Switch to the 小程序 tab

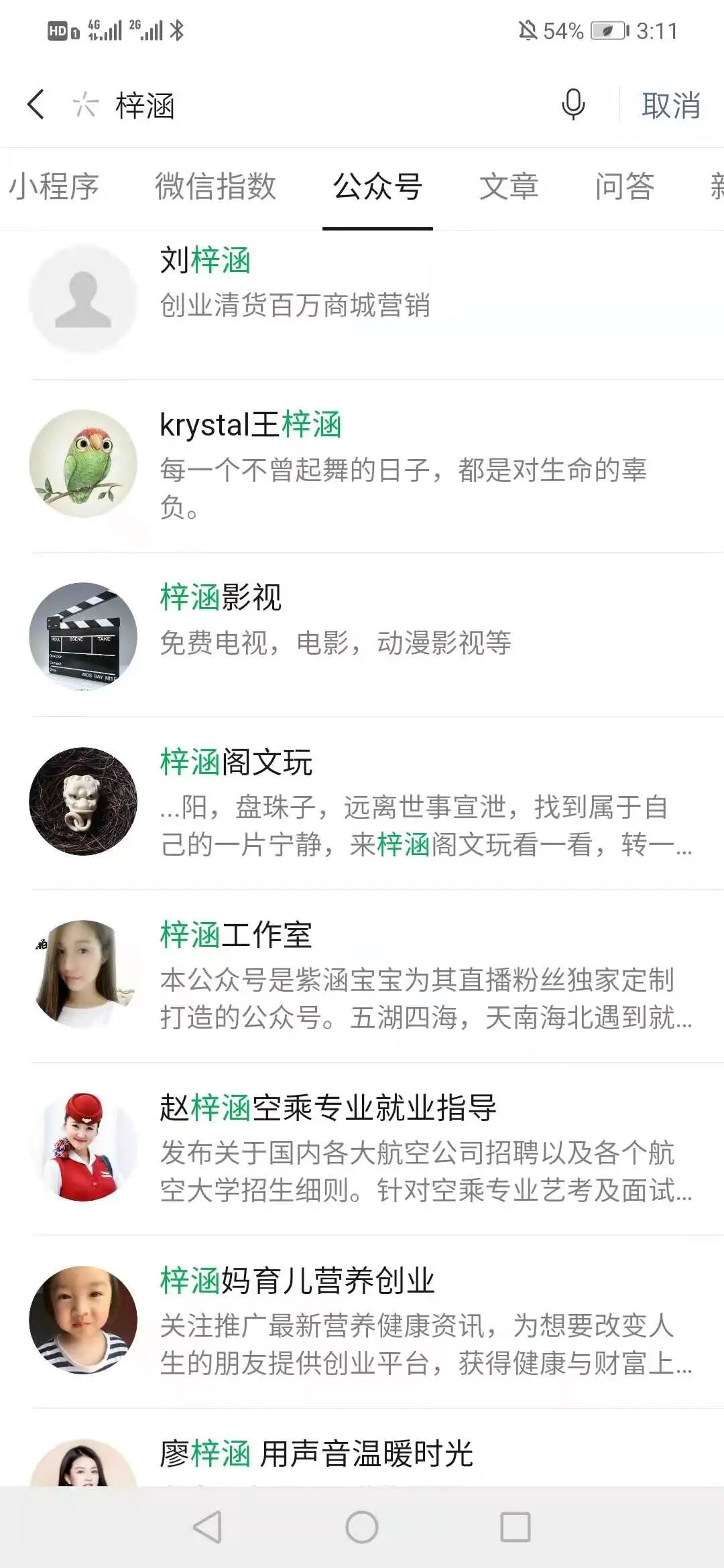54,186
